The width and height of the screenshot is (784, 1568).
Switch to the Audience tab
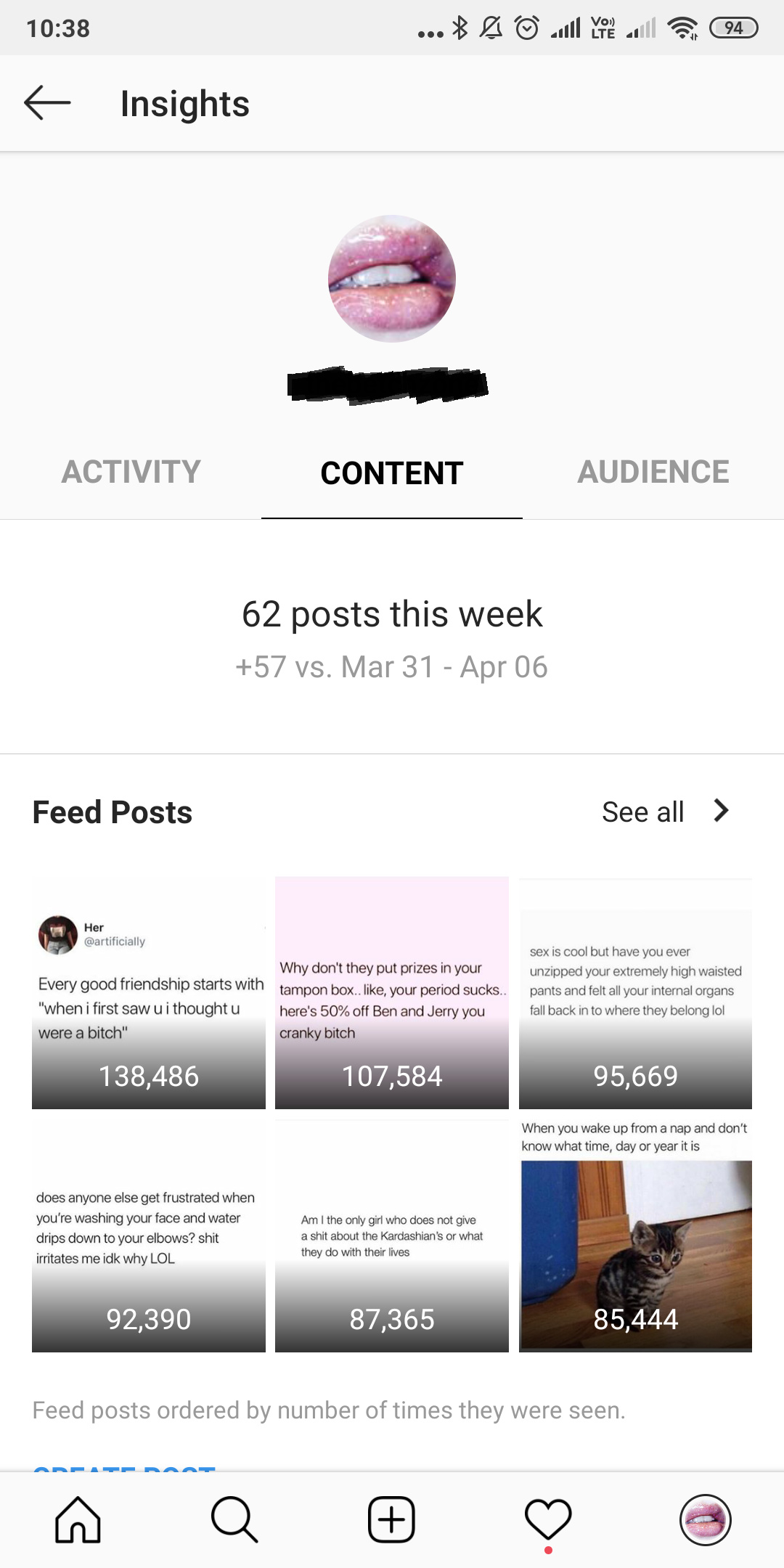[653, 472]
